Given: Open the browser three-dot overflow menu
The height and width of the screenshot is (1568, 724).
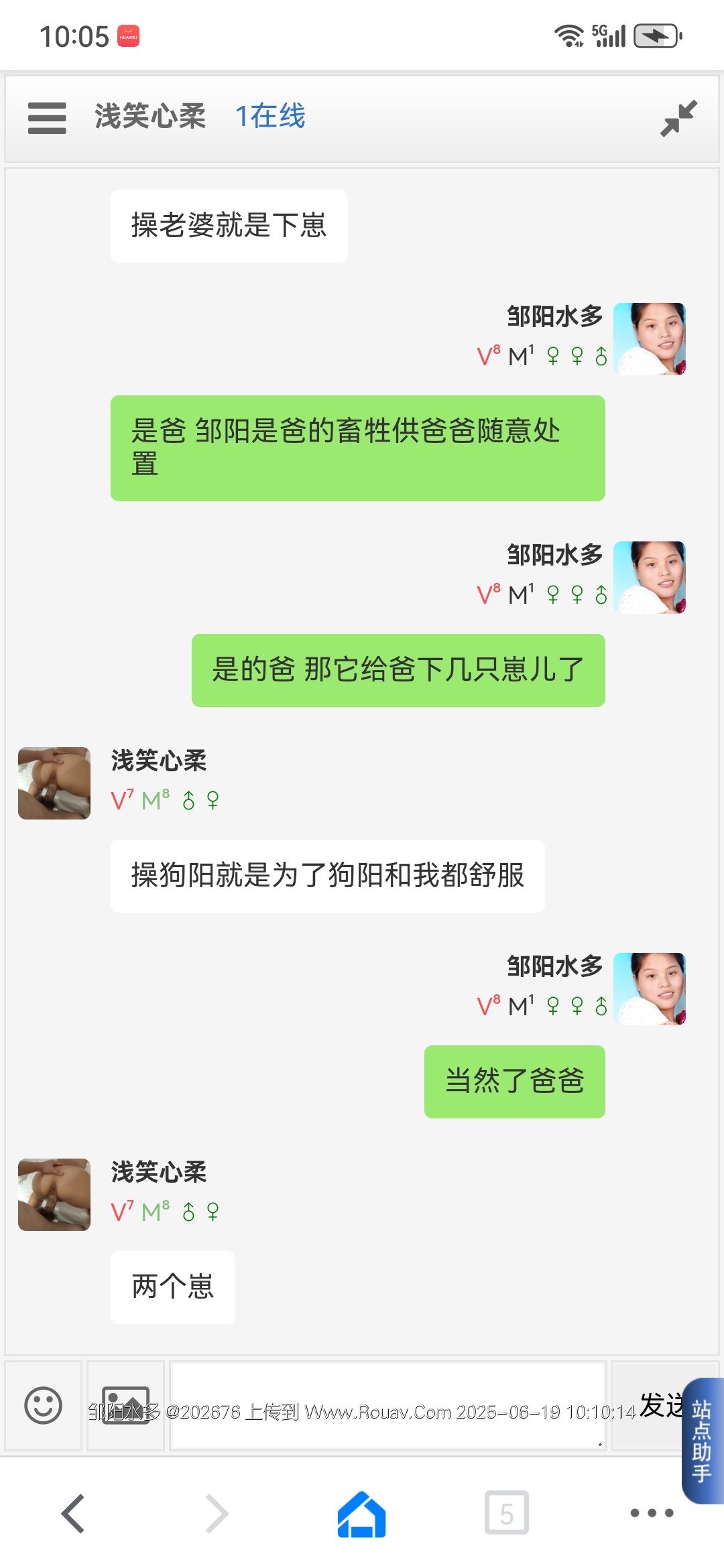Looking at the screenshot, I should coord(652,1513).
